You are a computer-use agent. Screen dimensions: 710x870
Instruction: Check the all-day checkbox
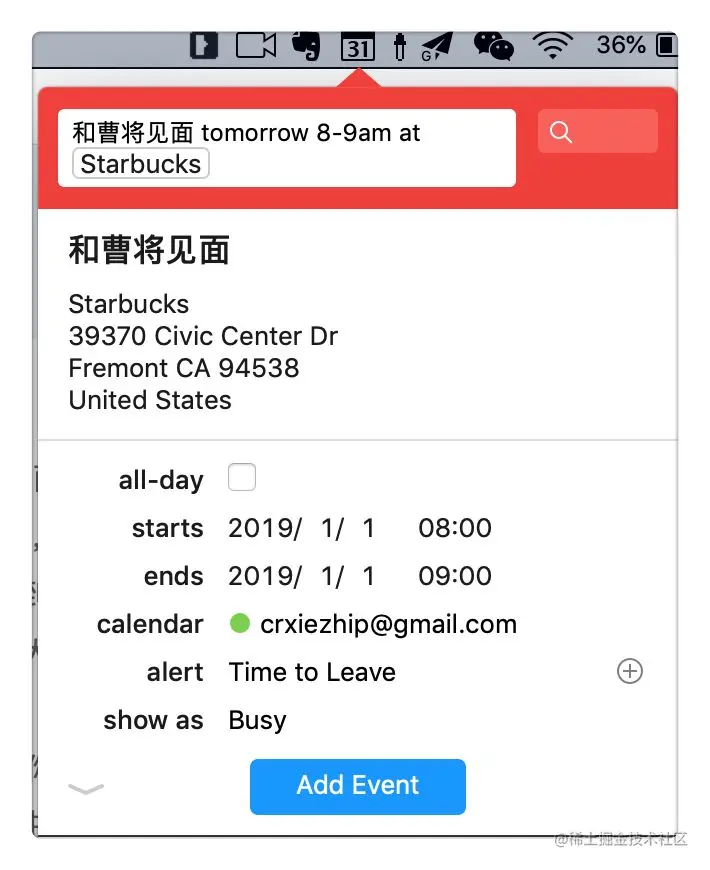pyautogui.click(x=242, y=478)
